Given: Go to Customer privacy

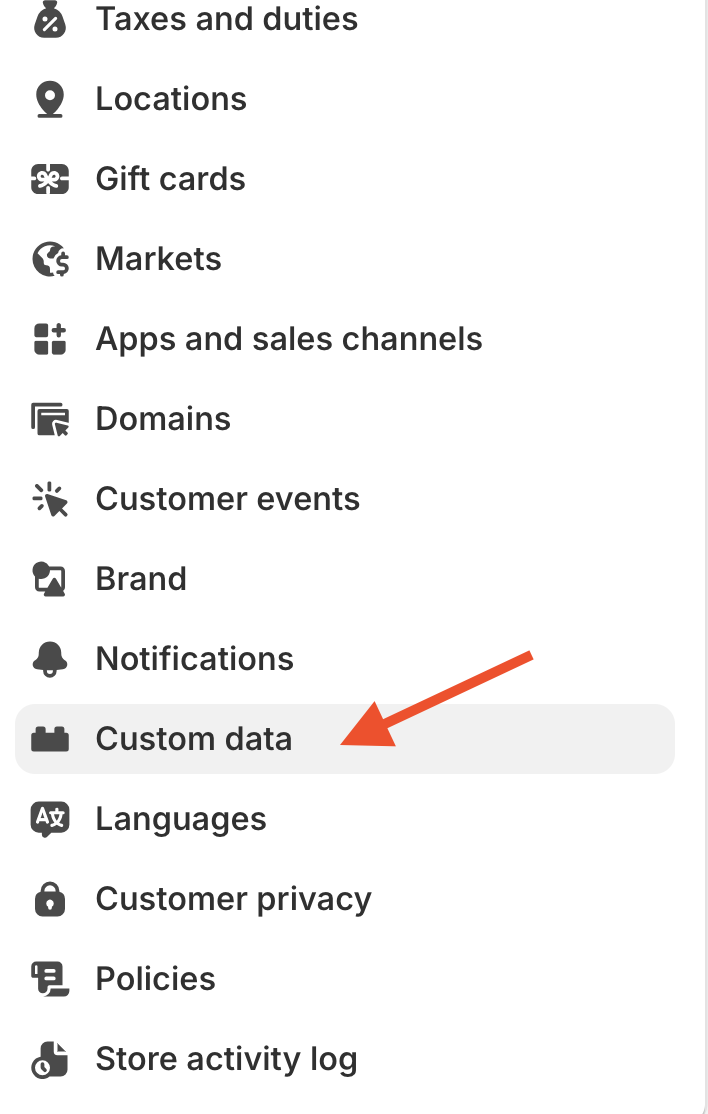Looking at the screenshot, I should 233,899.
